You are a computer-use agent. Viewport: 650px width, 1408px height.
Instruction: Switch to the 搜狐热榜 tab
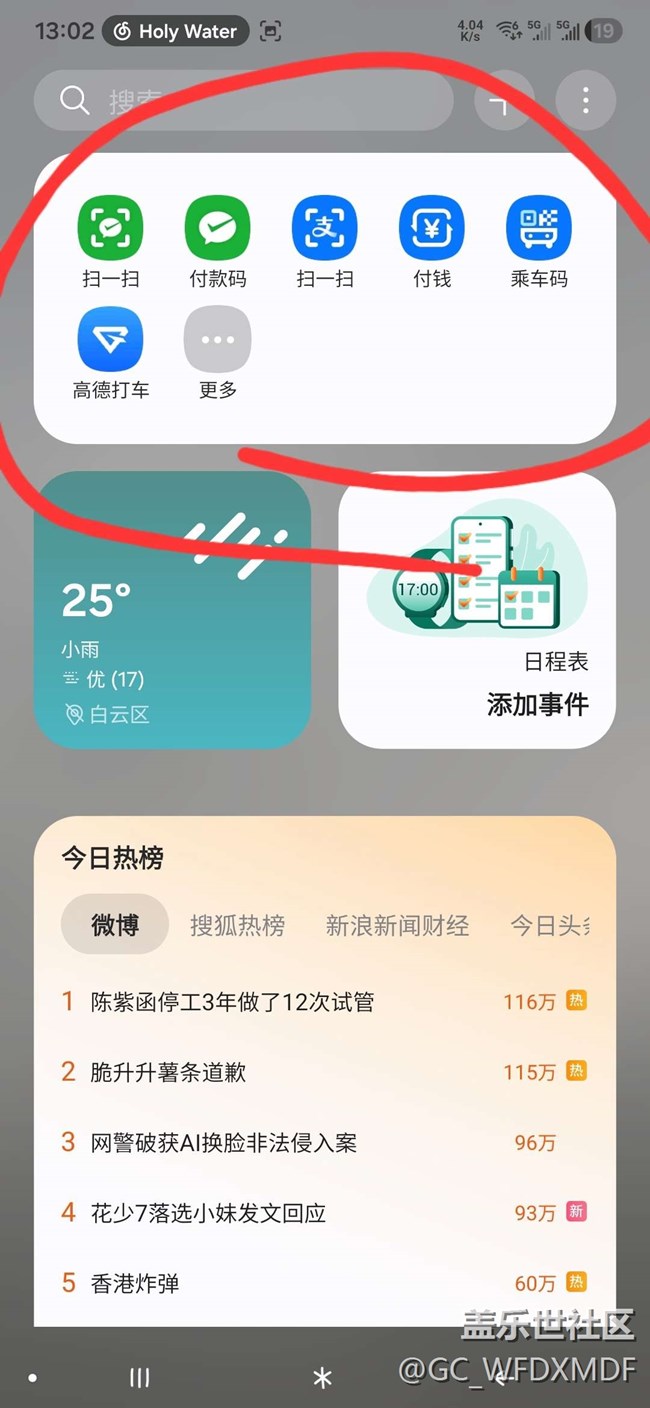(x=237, y=925)
